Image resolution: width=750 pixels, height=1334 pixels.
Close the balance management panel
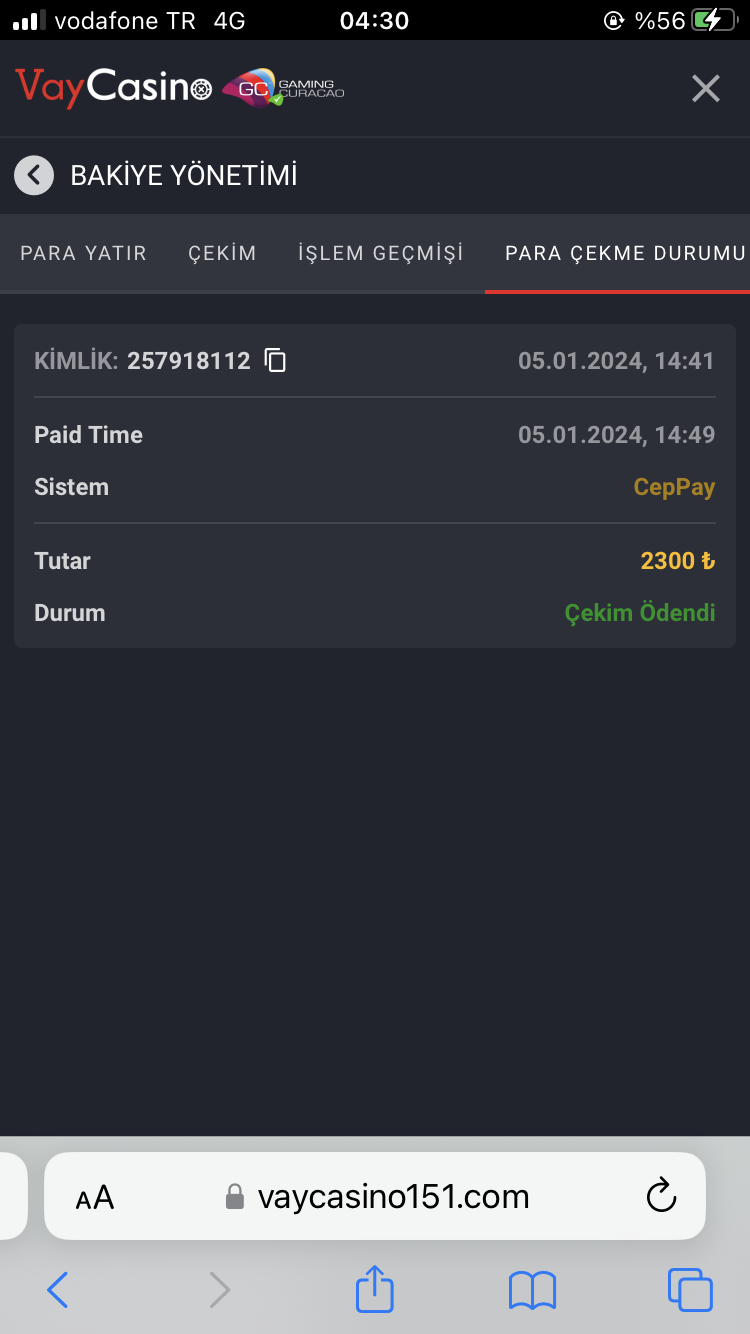(705, 89)
